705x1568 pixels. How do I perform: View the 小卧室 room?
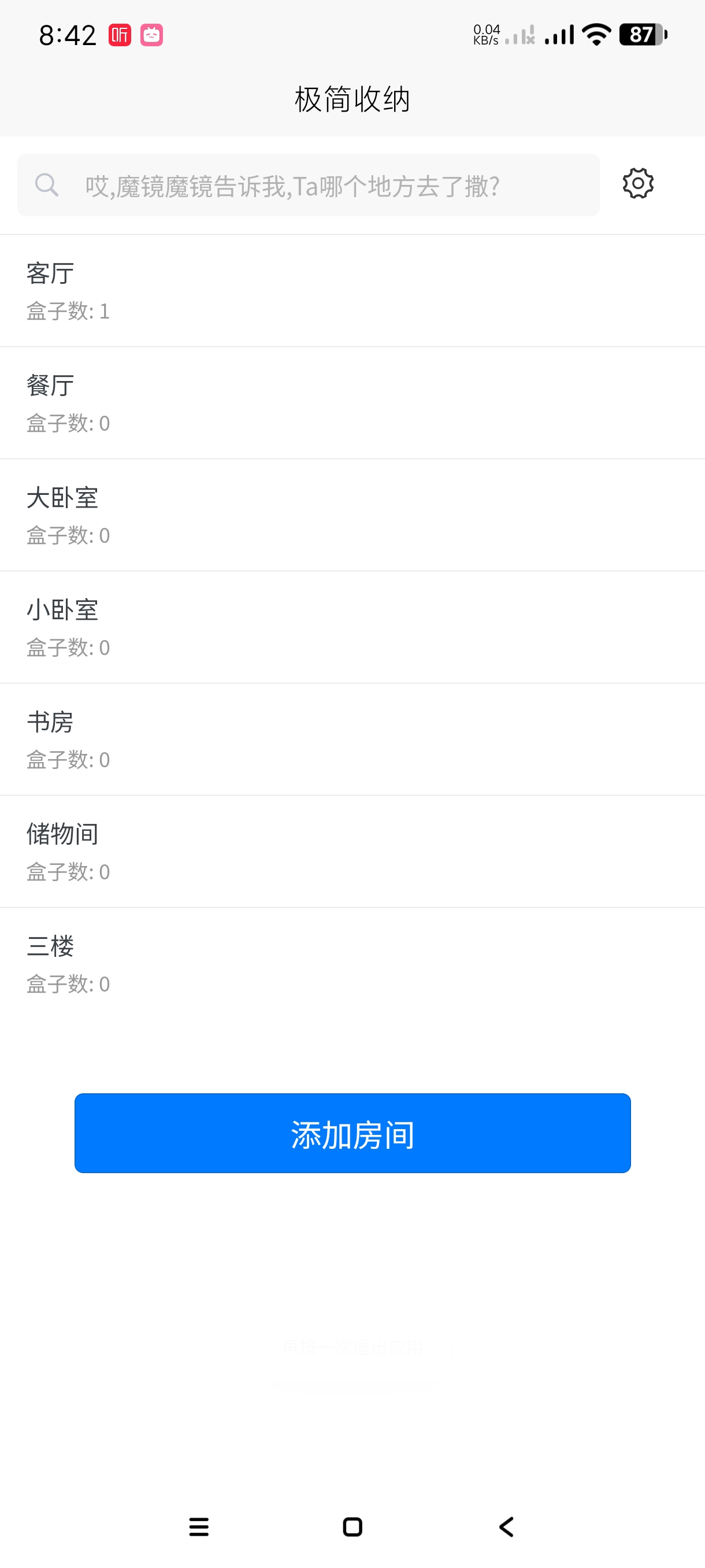(x=352, y=627)
